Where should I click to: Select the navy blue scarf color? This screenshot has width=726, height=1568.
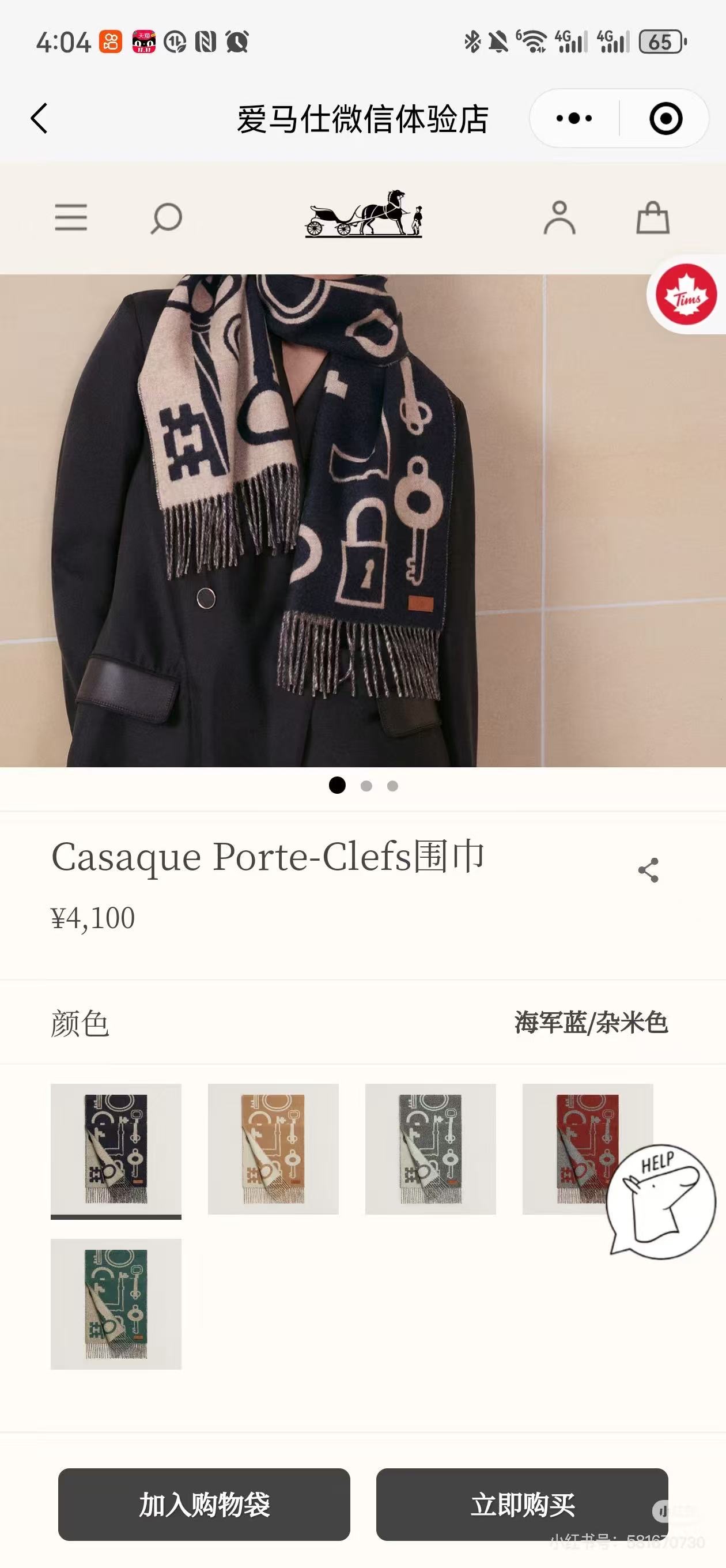point(116,1149)
